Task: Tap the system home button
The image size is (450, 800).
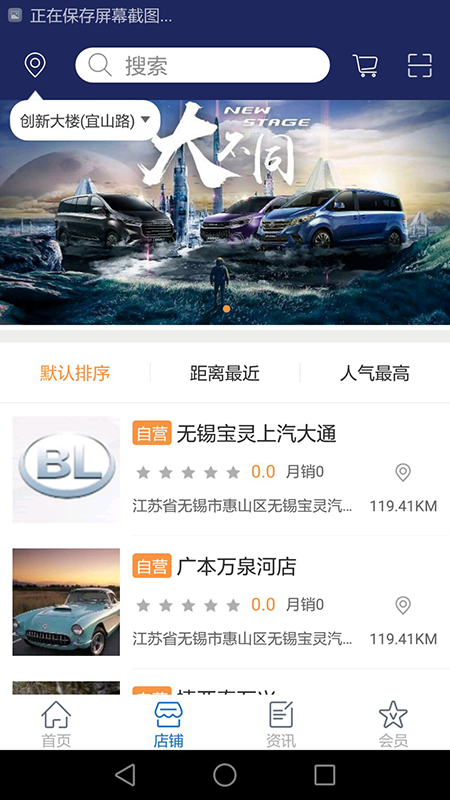Action: [x=225, y=775]
